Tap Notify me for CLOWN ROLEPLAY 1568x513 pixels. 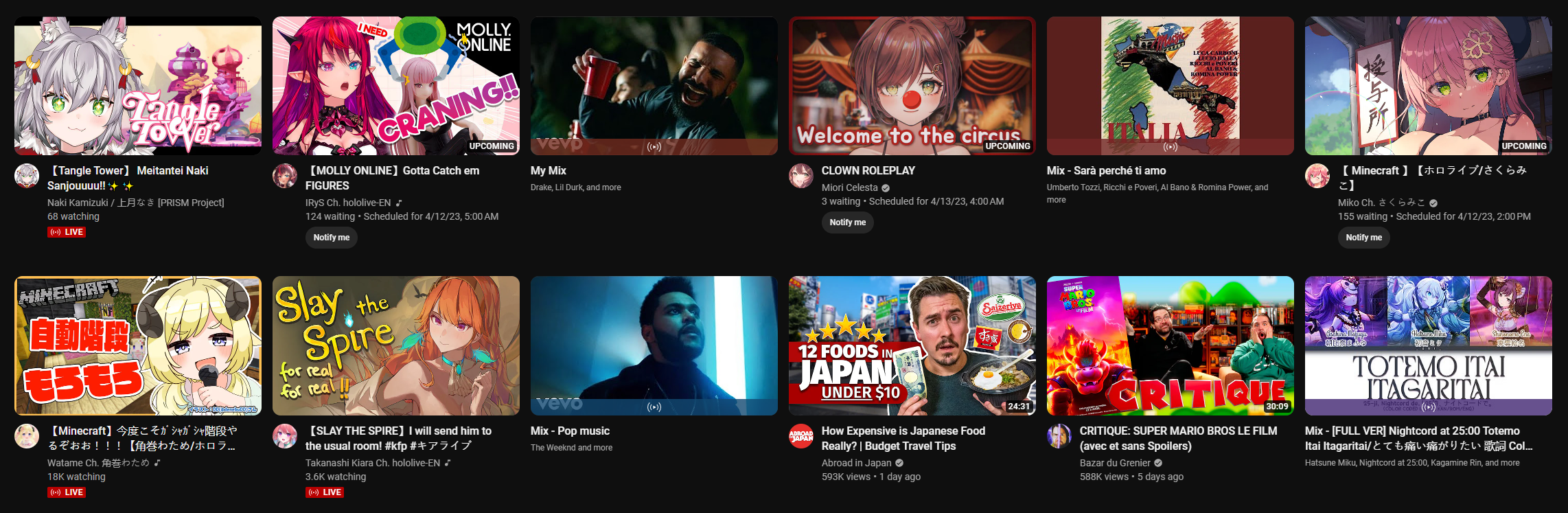click(x=847, y=223)
